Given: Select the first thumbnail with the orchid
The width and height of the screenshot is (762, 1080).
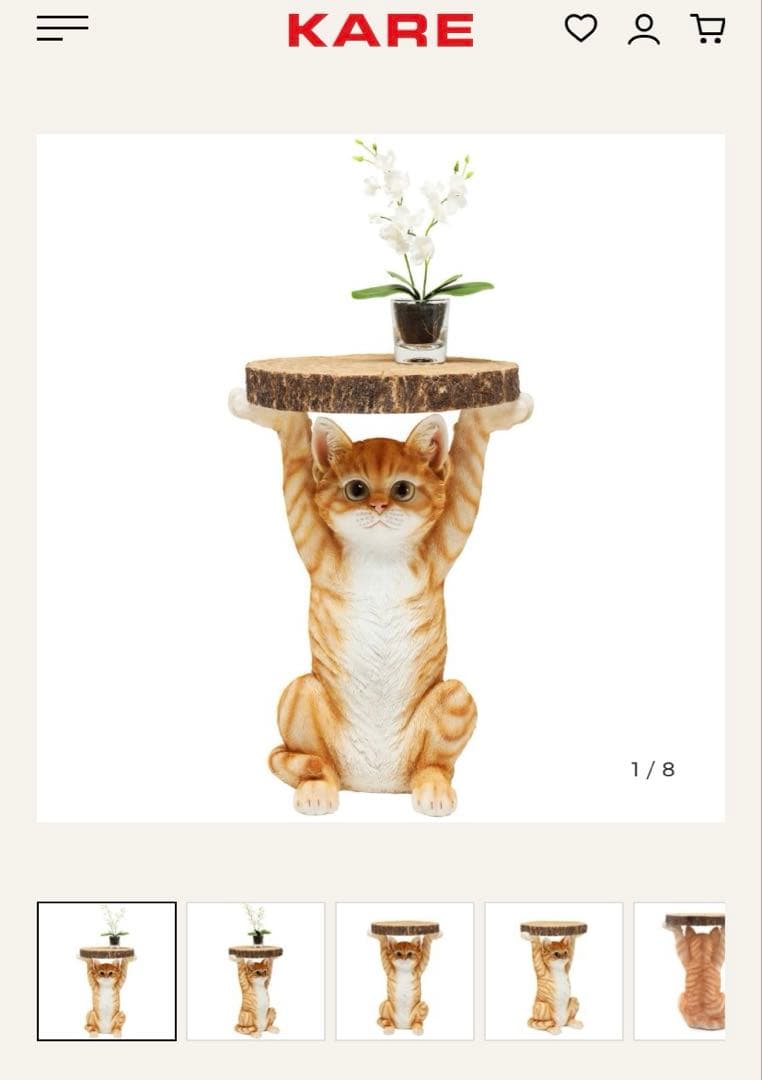Looking at the screenshot, I should (107, 971).
